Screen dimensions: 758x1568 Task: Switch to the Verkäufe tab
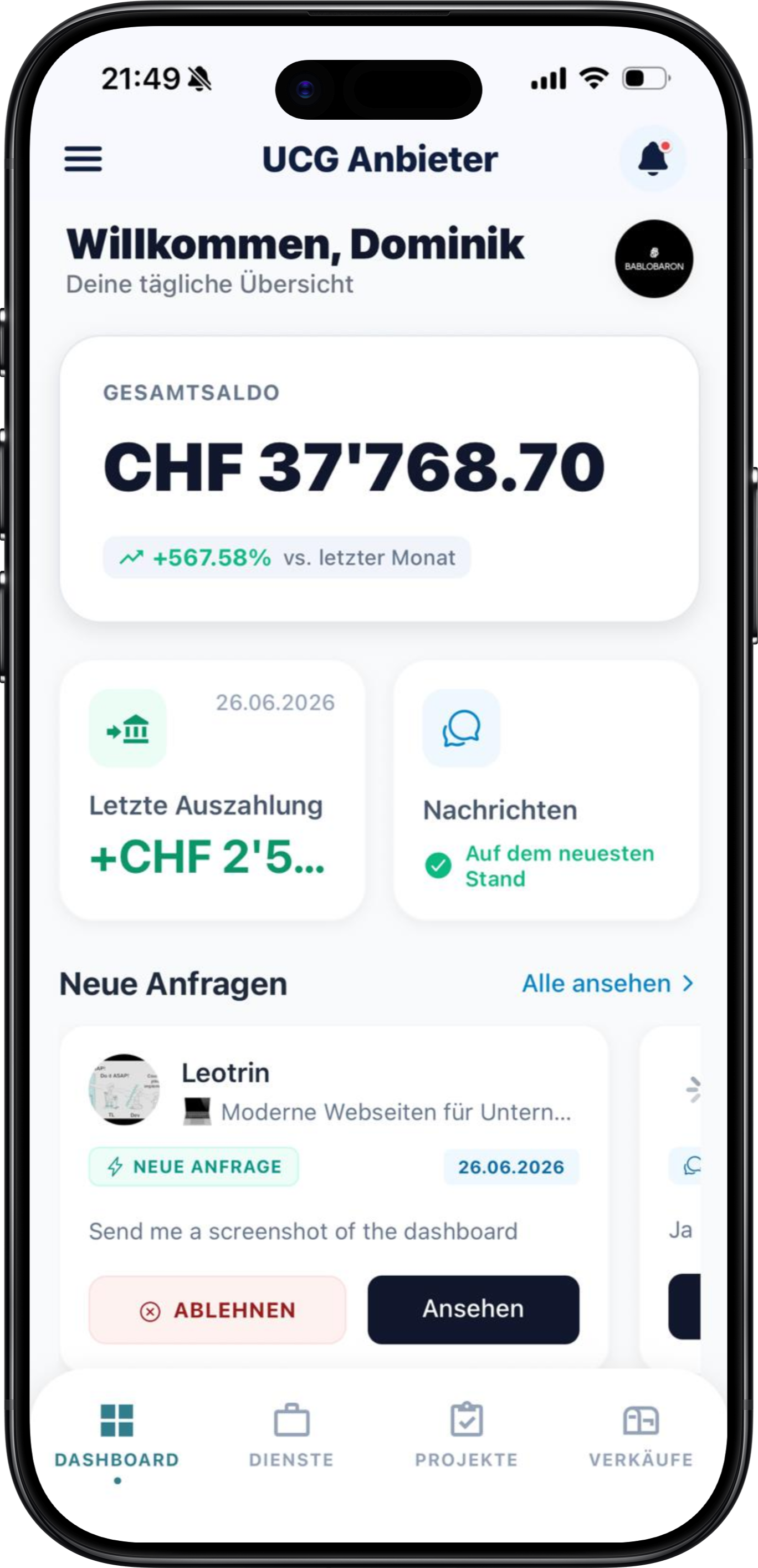tap(641, 1435)
